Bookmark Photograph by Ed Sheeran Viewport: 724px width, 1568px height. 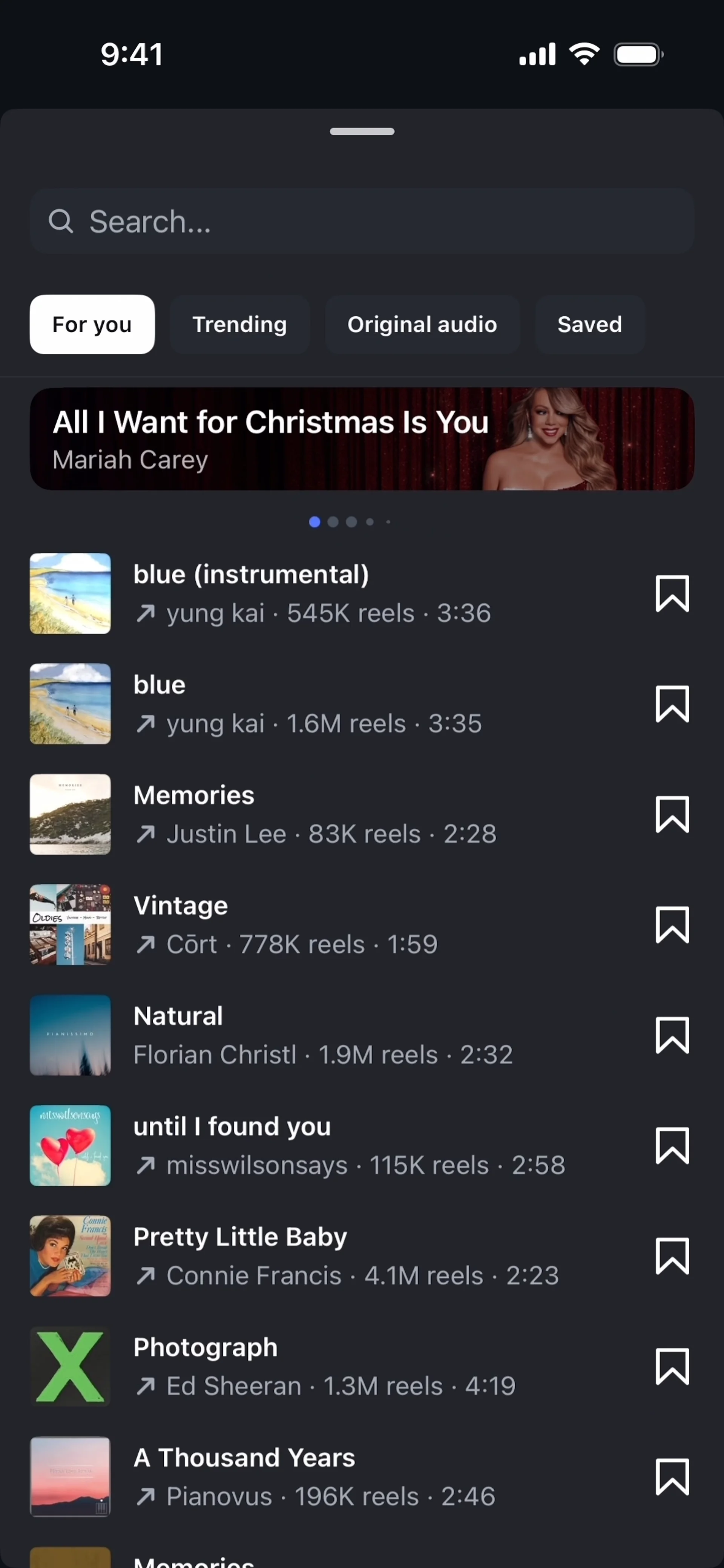(672, 1367)
